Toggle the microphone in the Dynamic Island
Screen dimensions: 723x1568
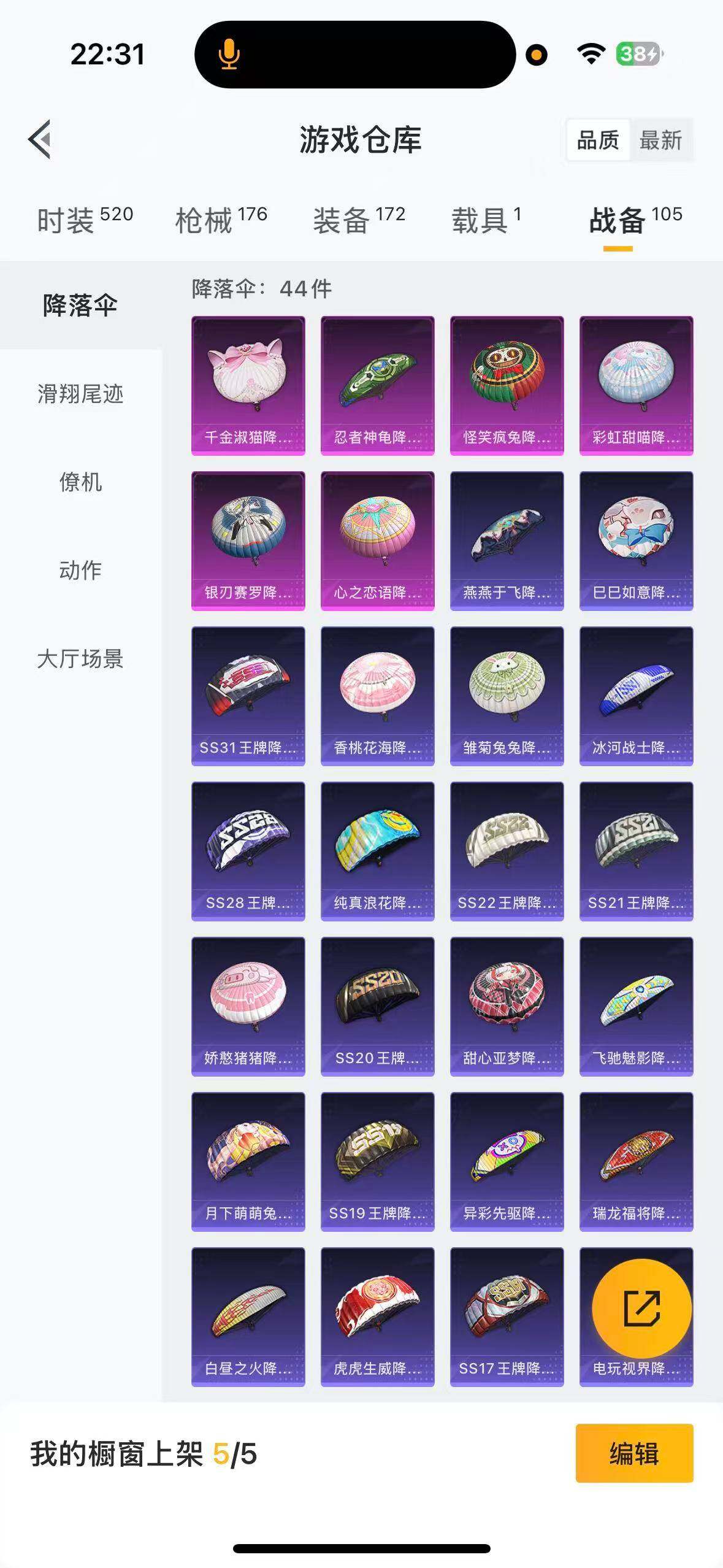click(229, 54)
